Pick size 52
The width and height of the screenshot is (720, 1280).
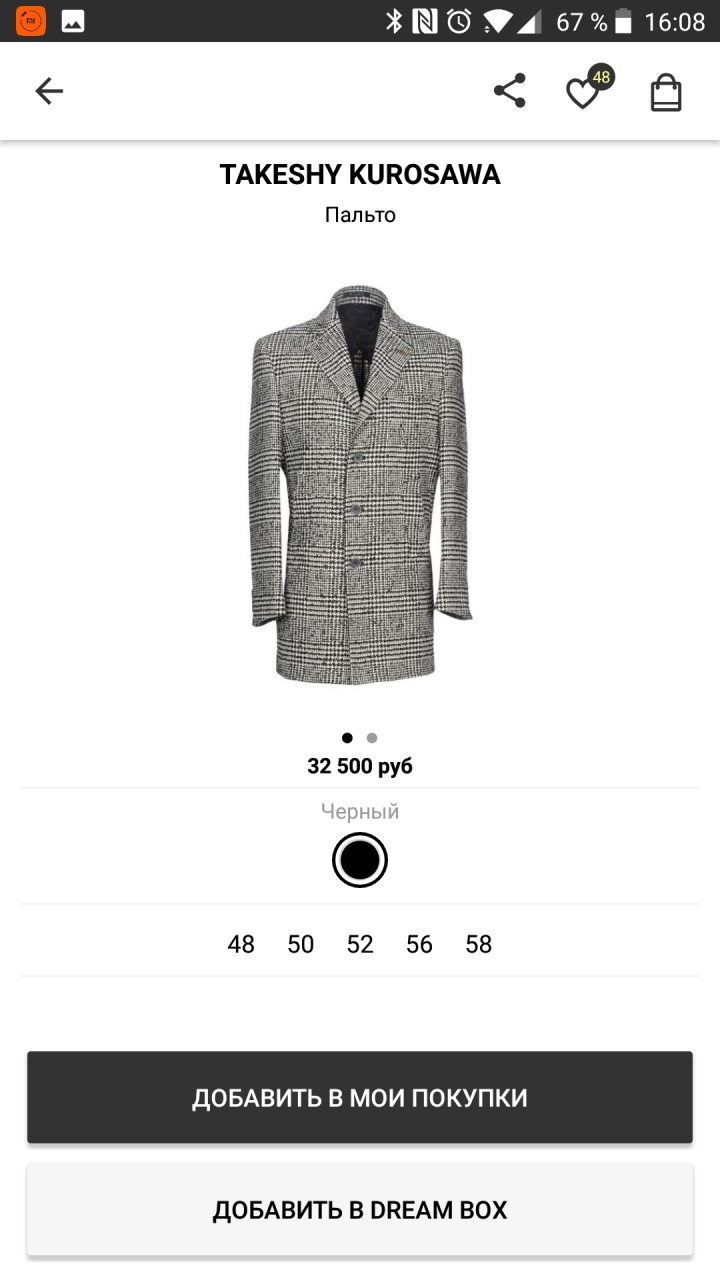(360, 944)
